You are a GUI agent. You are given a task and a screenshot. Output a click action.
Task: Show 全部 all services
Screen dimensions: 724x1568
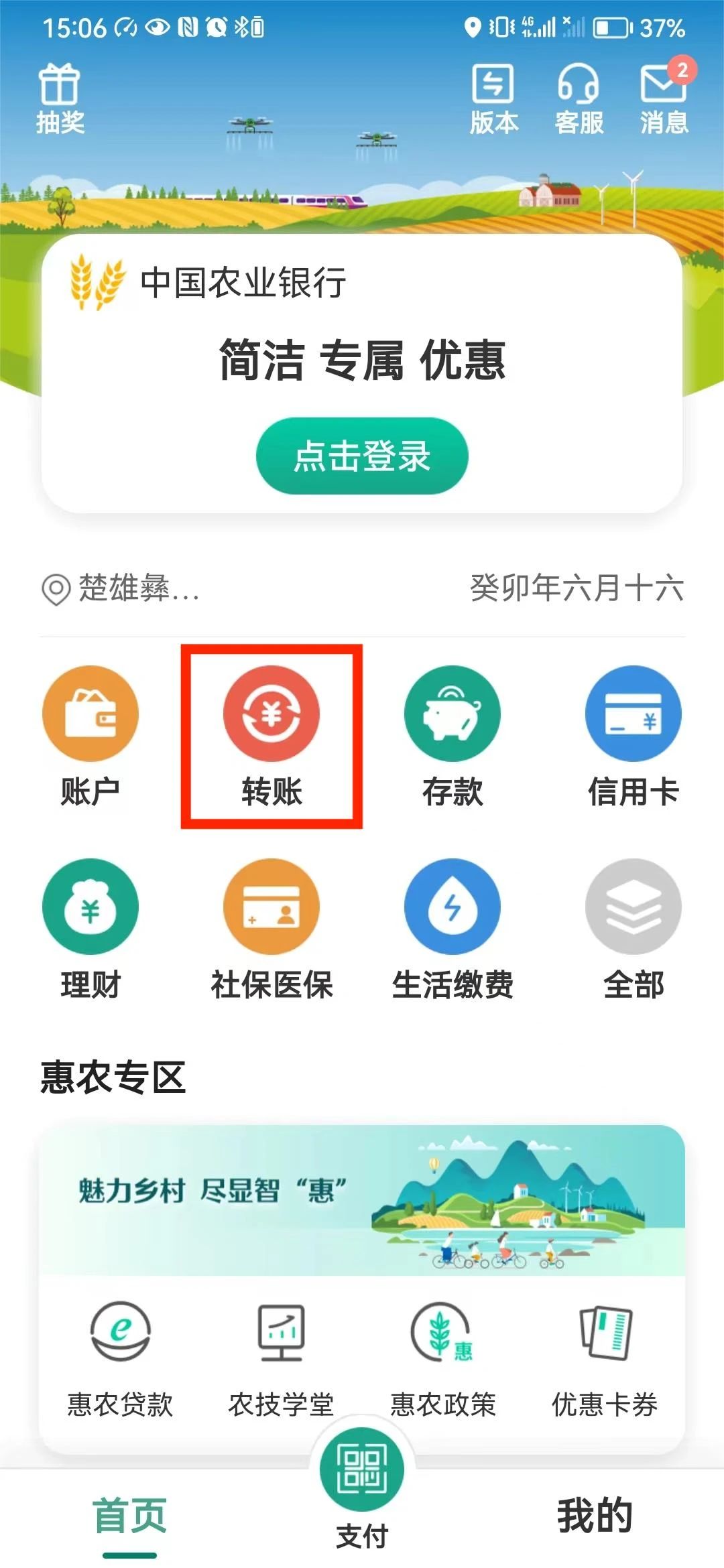point(633,929)
